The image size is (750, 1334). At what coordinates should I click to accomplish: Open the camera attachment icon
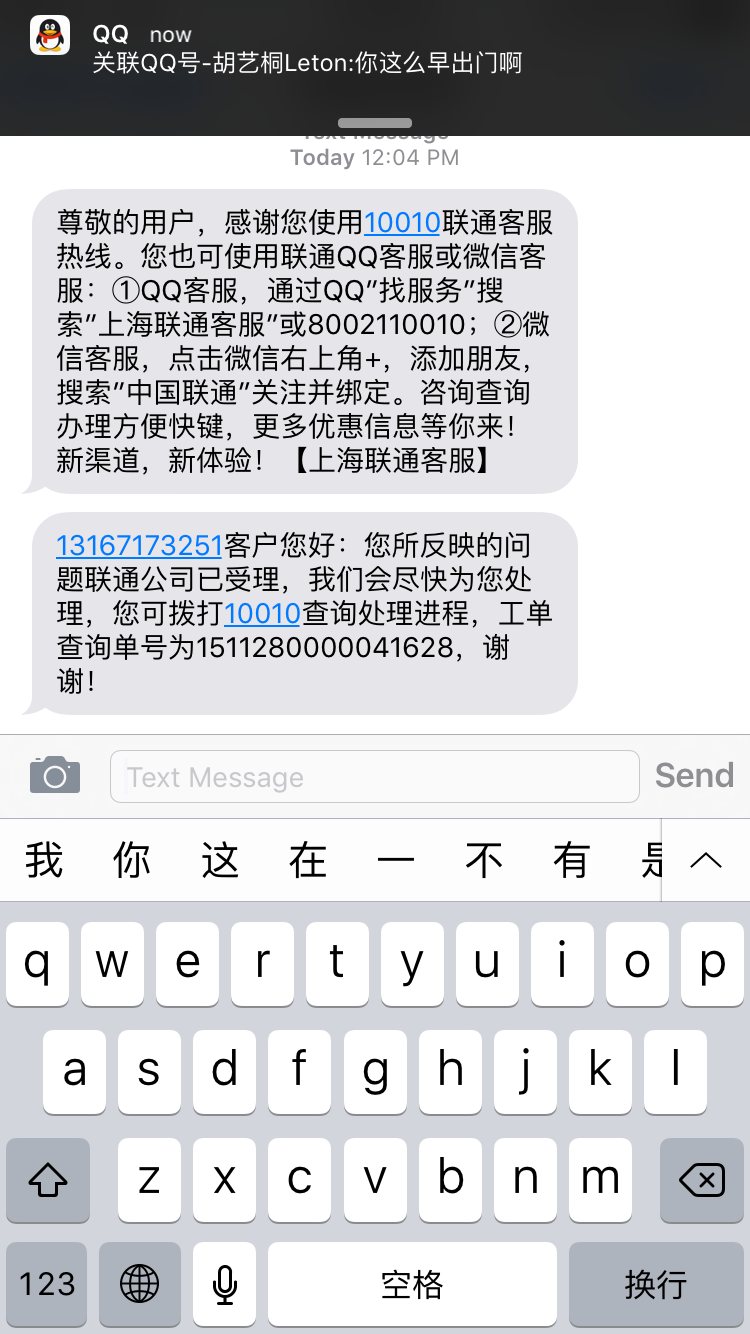click(55, 775)
